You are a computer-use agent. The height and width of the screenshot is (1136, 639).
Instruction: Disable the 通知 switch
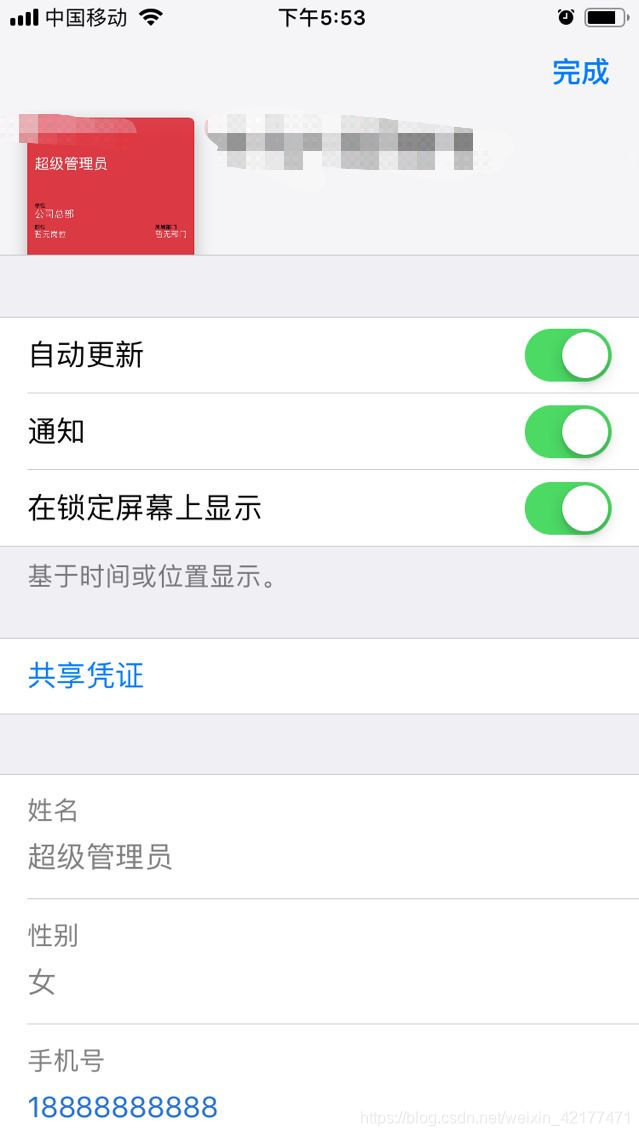[568, 432]
